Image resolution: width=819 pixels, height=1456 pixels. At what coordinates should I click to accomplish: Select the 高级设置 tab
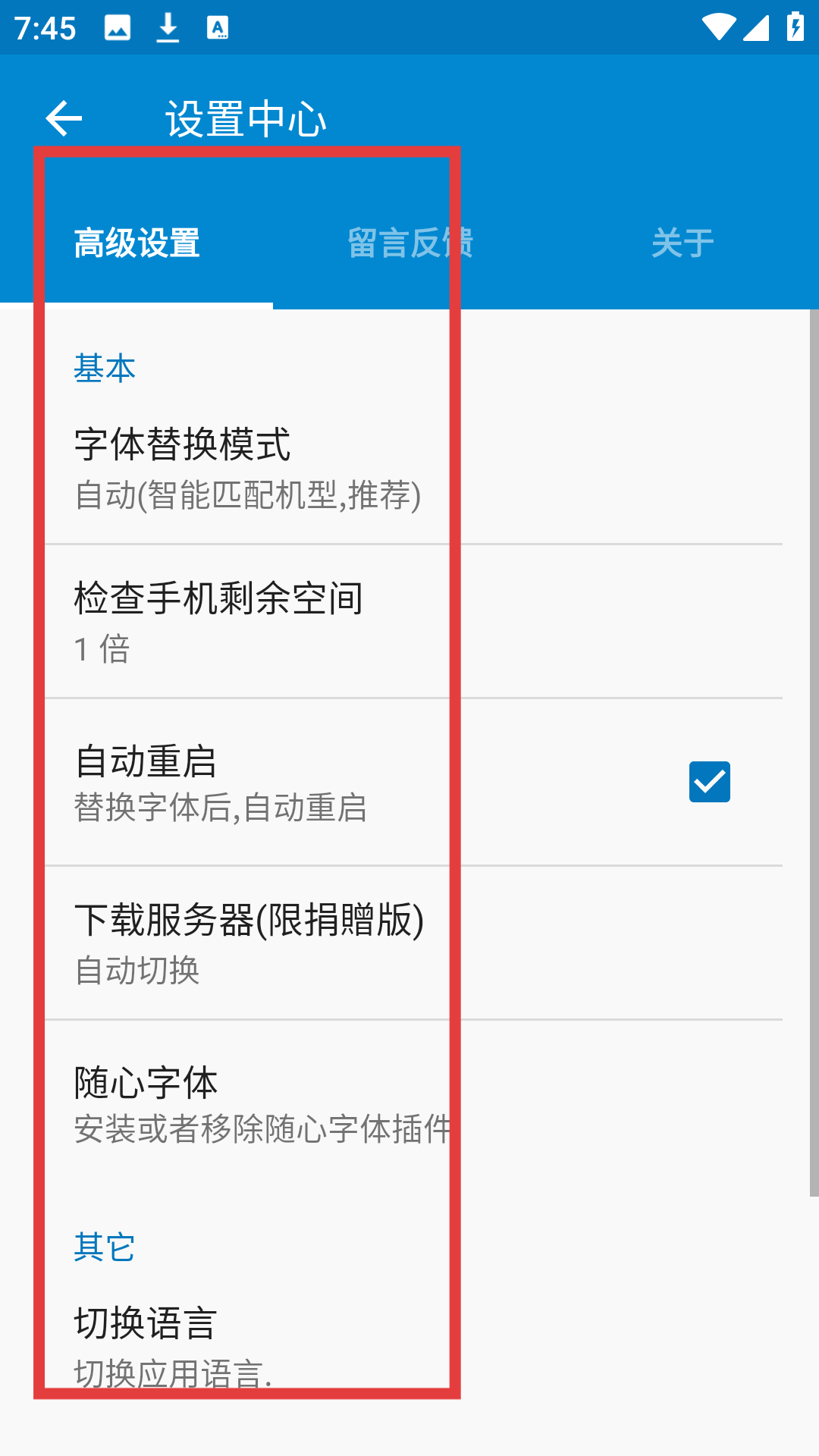point(136,243)
